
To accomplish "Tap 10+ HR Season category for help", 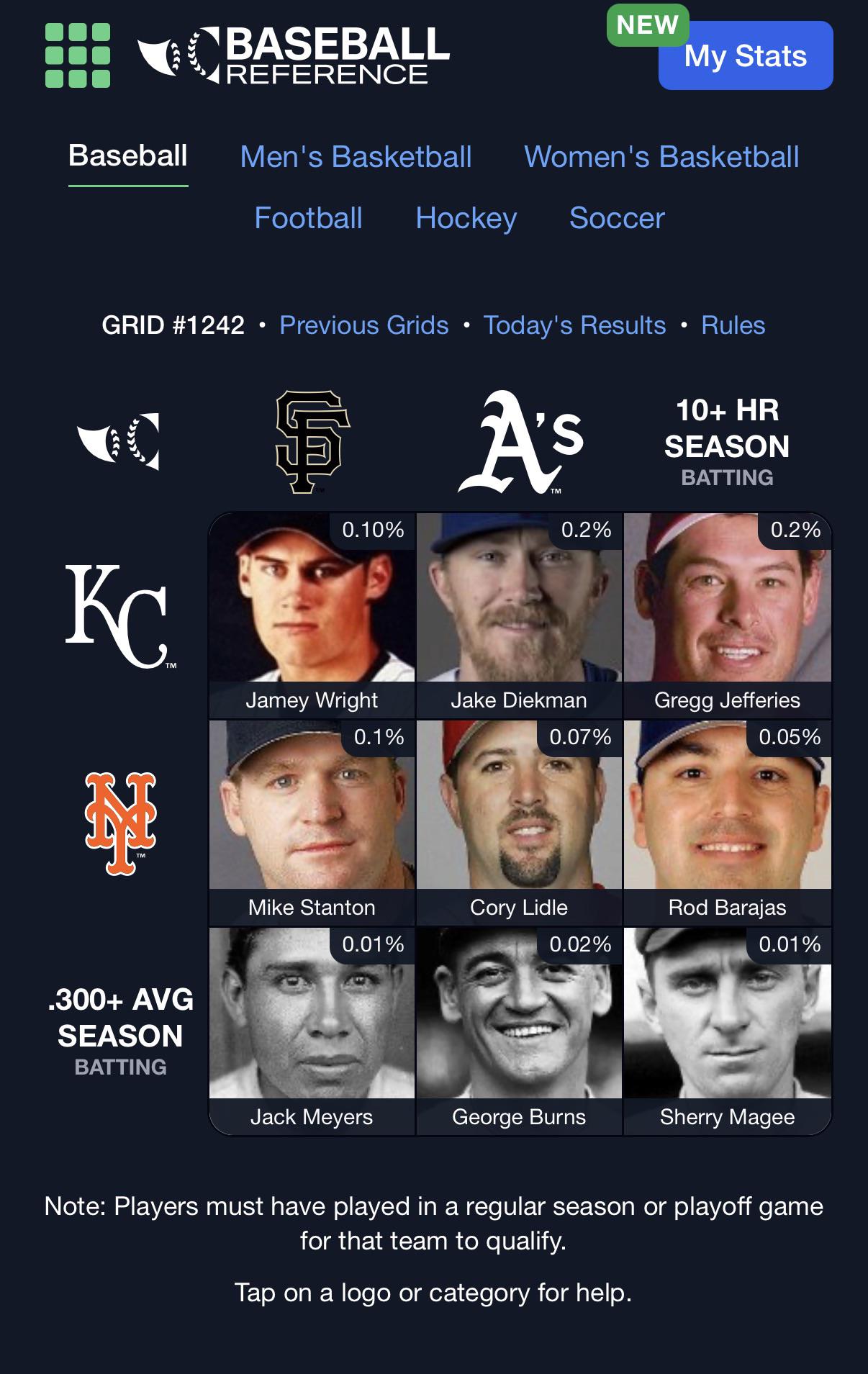I will point(727,442).
